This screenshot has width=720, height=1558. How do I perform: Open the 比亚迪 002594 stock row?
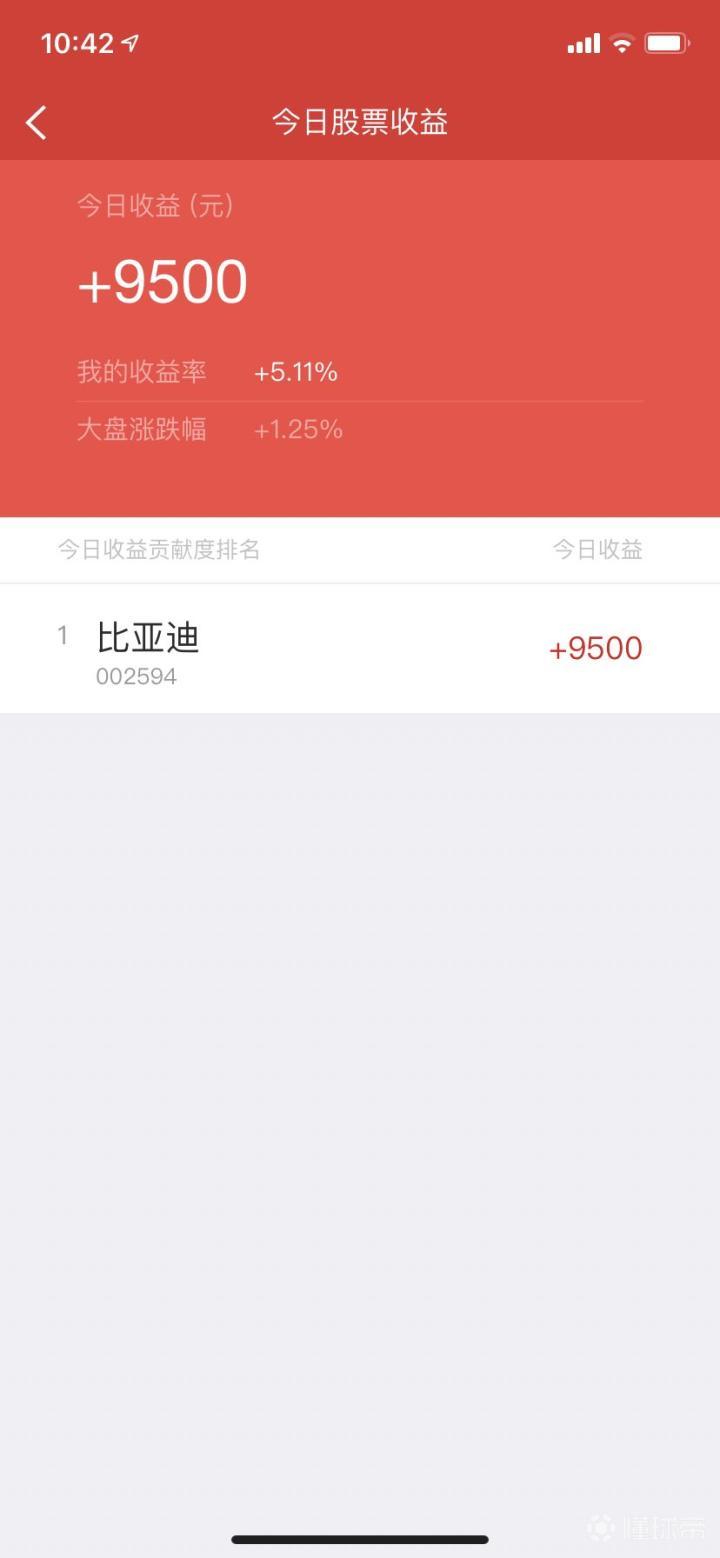pos(359,649)
